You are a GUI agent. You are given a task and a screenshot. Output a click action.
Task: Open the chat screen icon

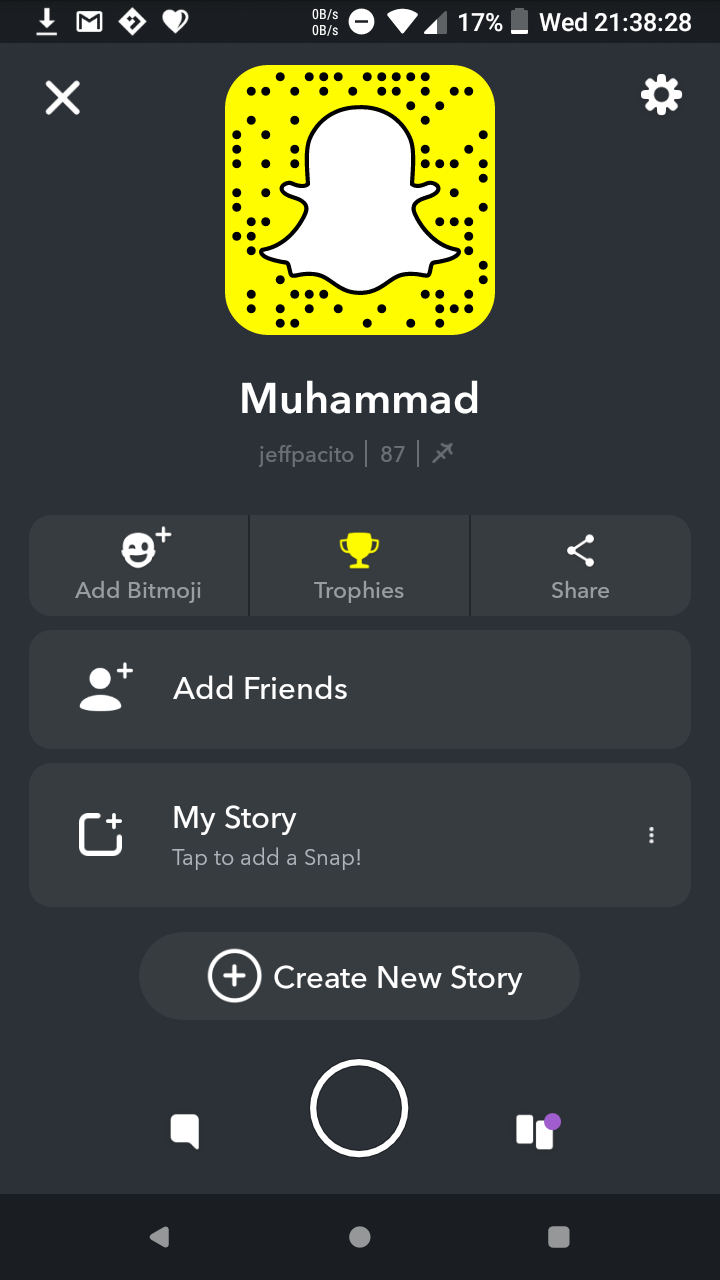185,1131
